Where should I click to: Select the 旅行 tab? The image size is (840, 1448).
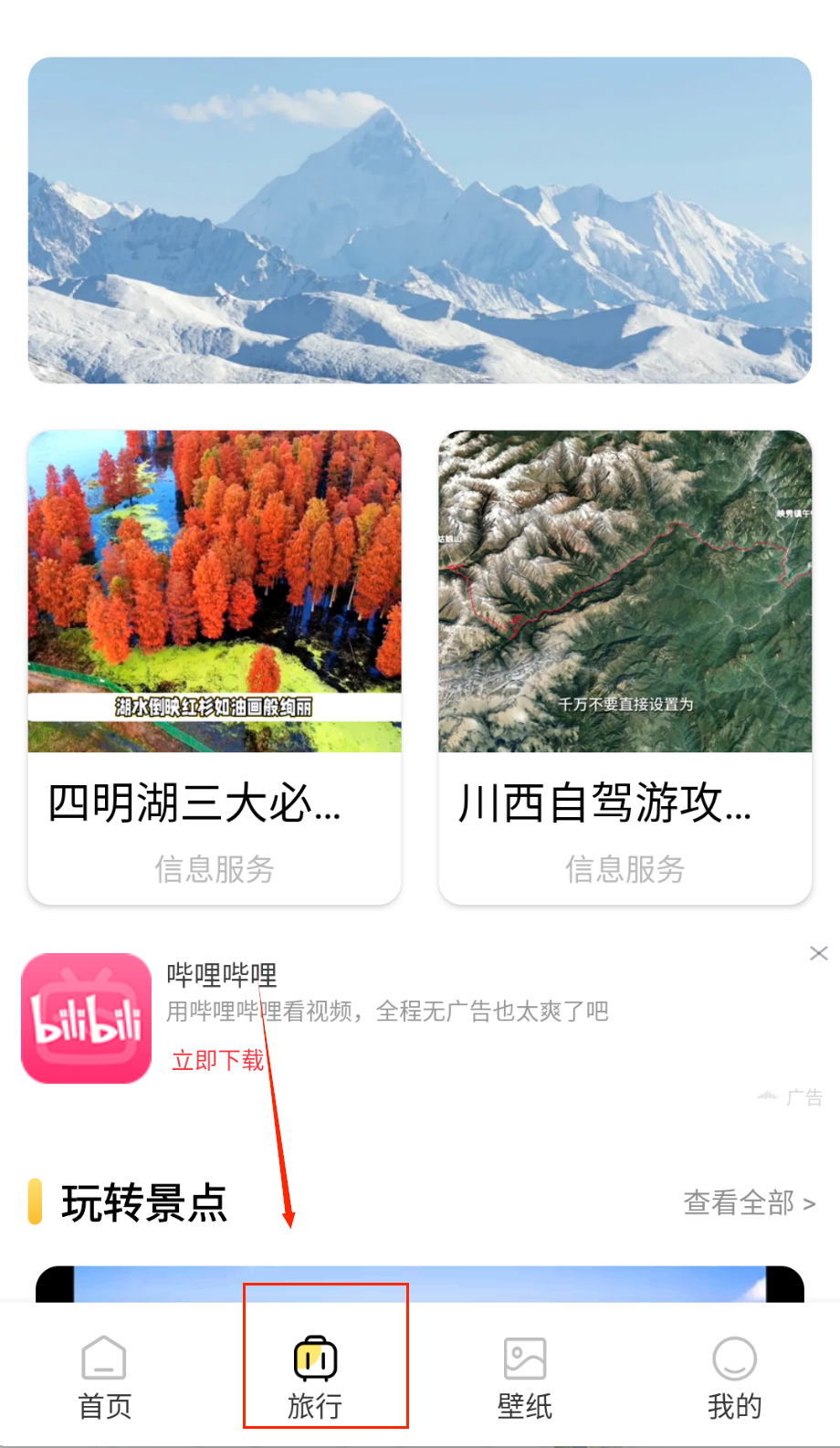(315, 1379)
